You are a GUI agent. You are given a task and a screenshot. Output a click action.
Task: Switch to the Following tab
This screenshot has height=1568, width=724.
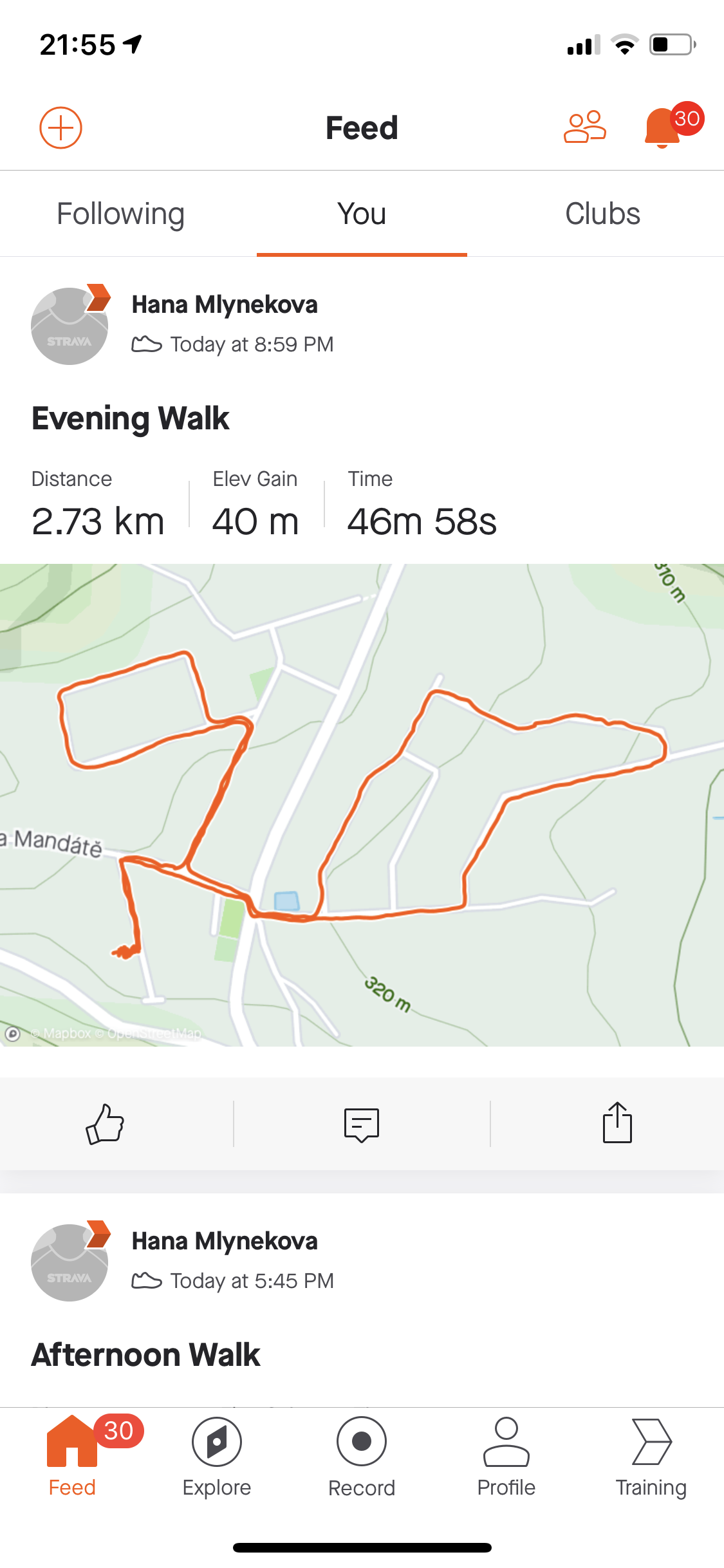120,214
